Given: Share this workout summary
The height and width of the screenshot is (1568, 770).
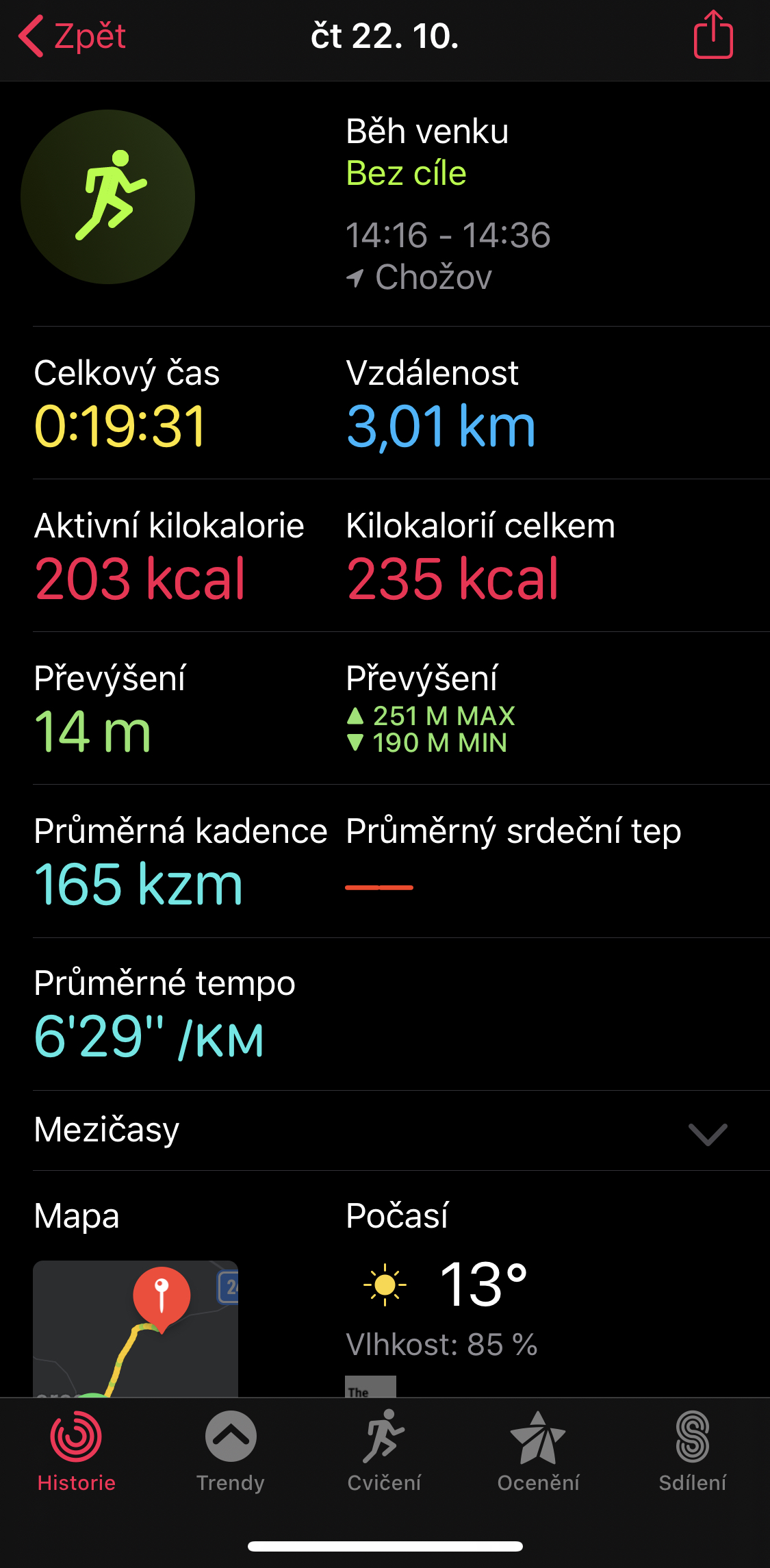Looking at the screenshot, I should (713, 35).
